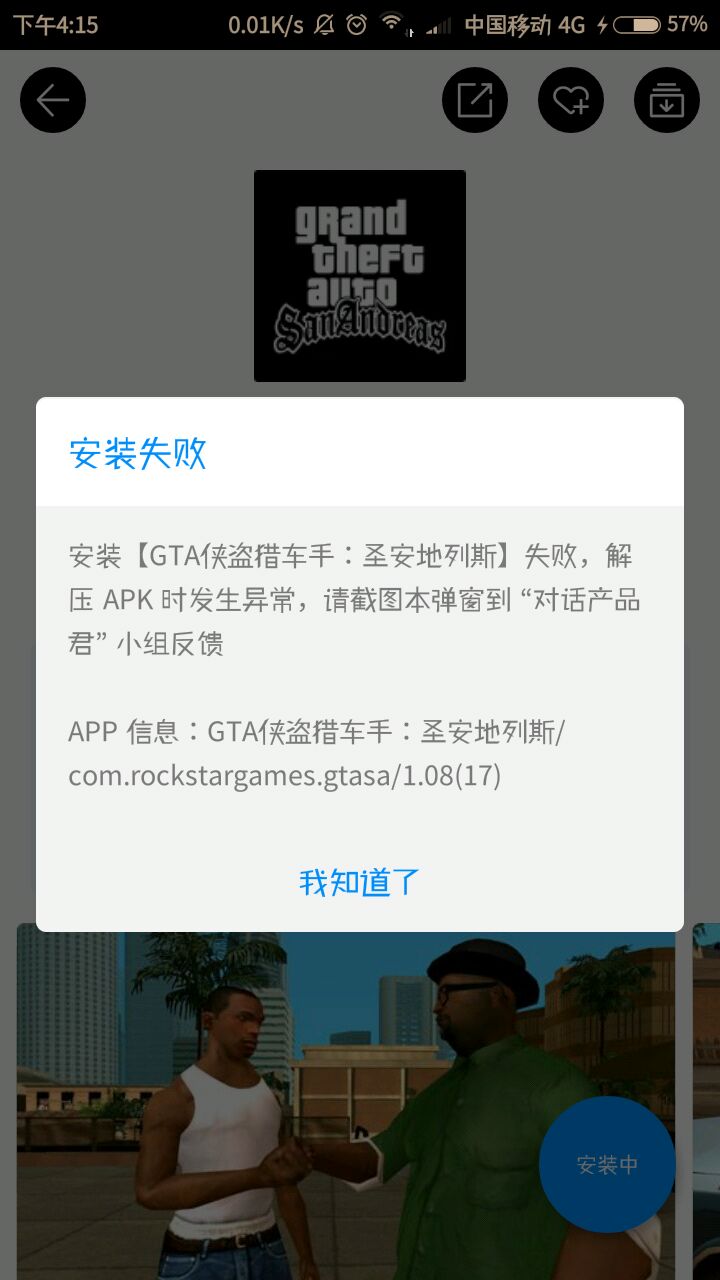720x1280 pixels.
Task: Tap the 安装中 floating button
Action: click(607, 1165)
